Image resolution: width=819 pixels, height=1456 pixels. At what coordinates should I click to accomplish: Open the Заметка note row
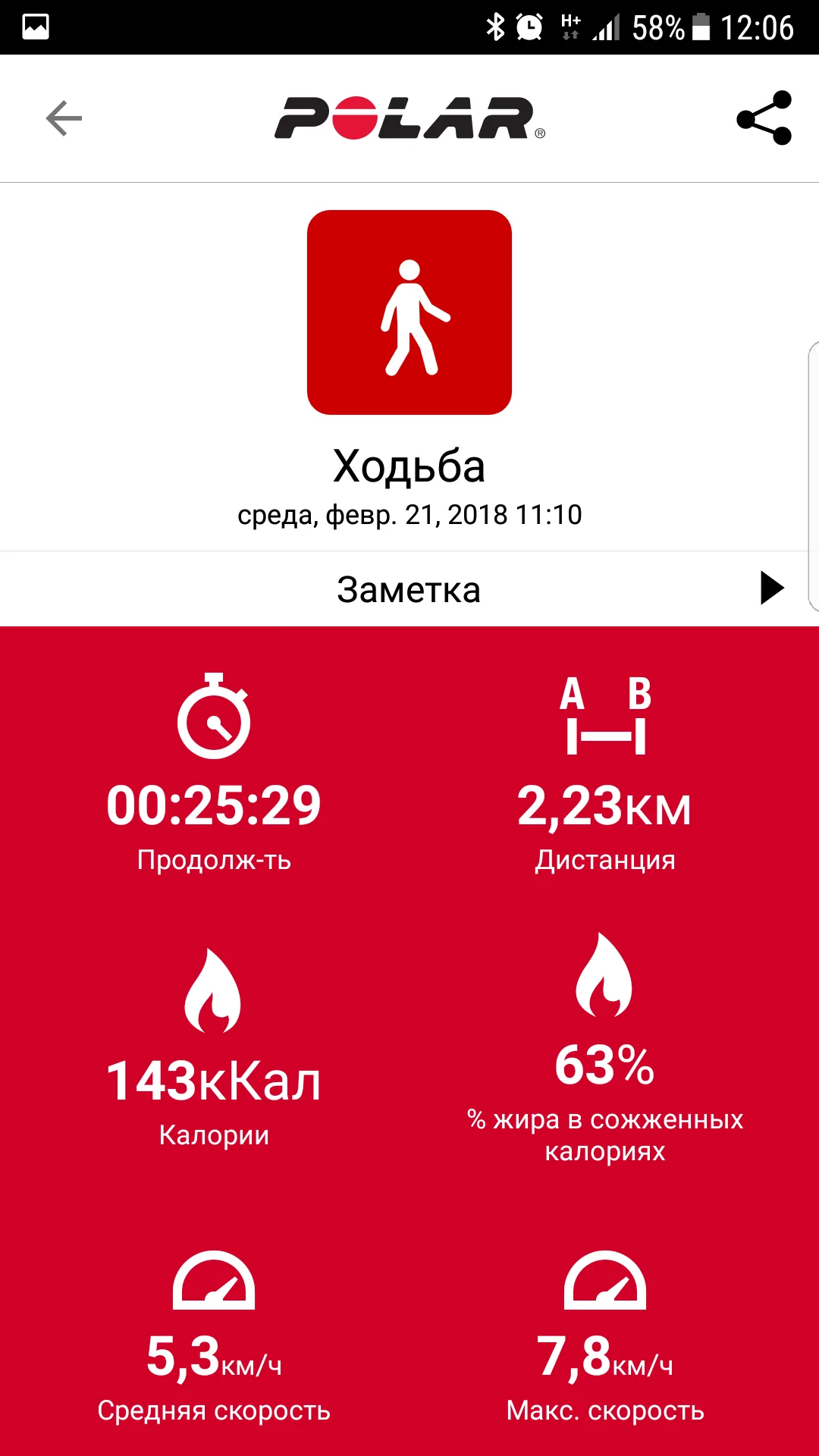click(409, 589)
